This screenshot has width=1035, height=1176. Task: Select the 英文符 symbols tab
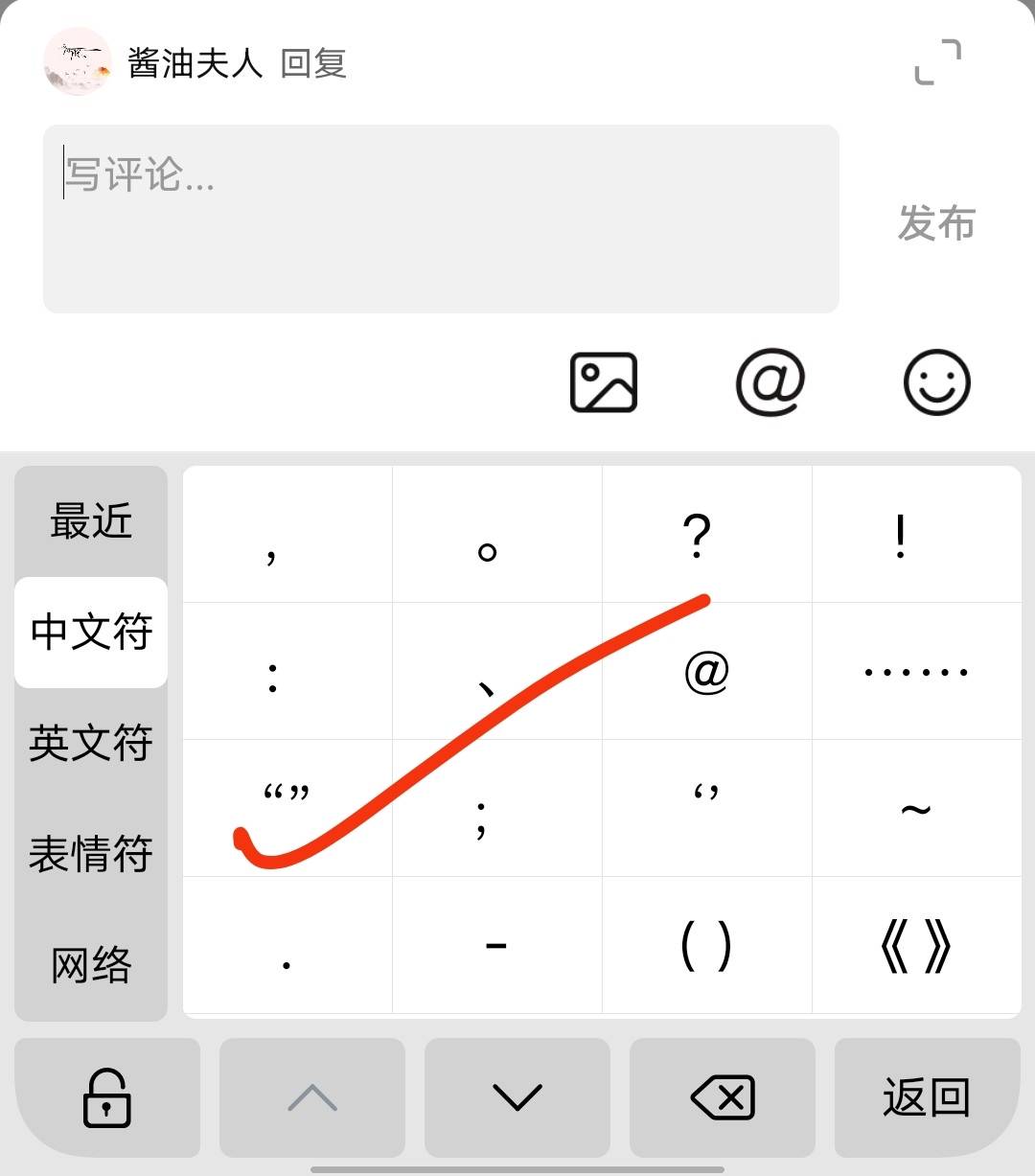click(x=91, y=743)
